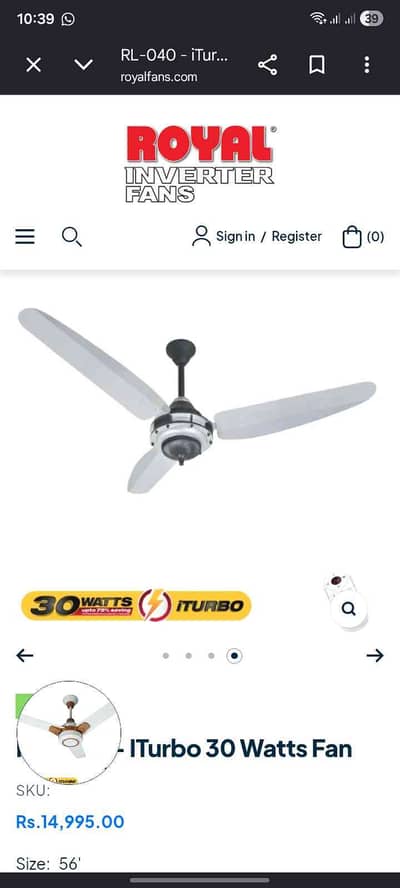
Task: Tap the Royal Inverter Fans logo home link
Action: [x=200, y=164]
